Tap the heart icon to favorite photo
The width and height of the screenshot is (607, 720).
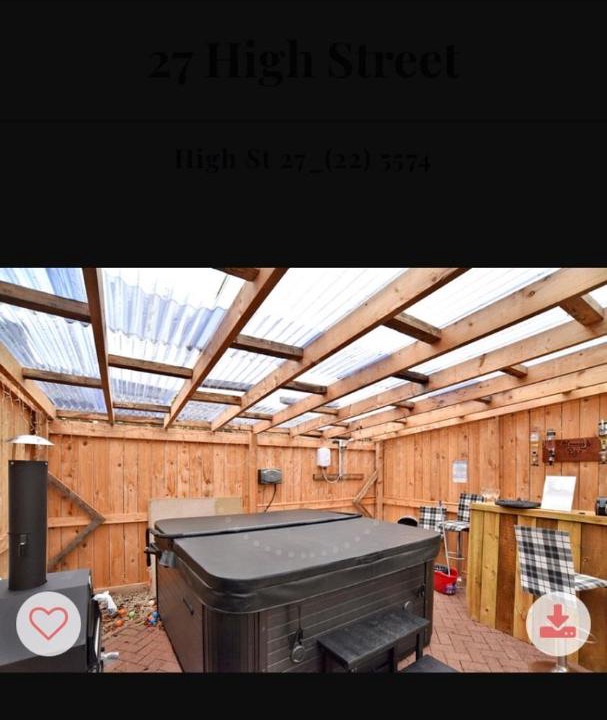point(48,624)
